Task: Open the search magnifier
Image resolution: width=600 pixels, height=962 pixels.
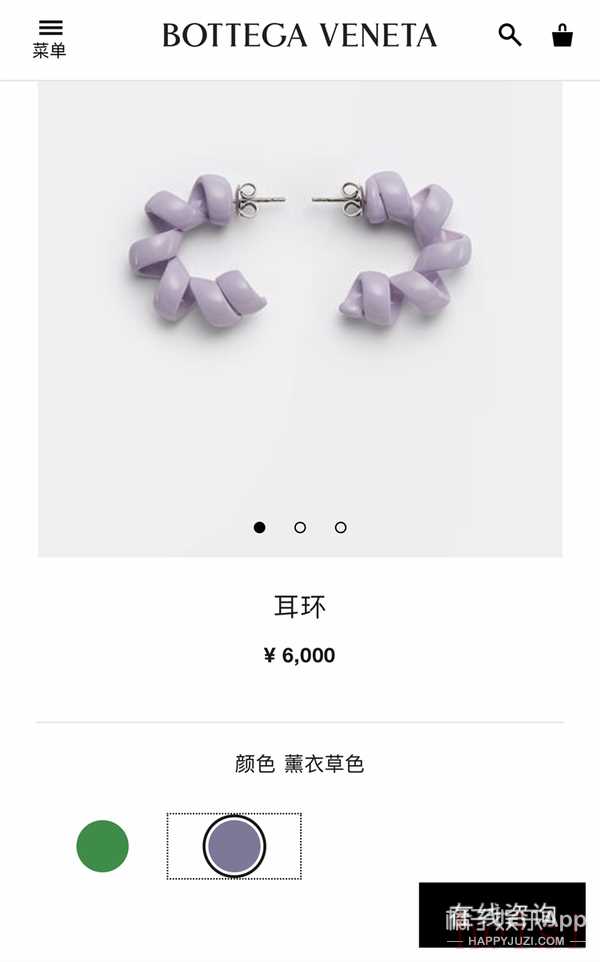Action: tap(510, 35)
